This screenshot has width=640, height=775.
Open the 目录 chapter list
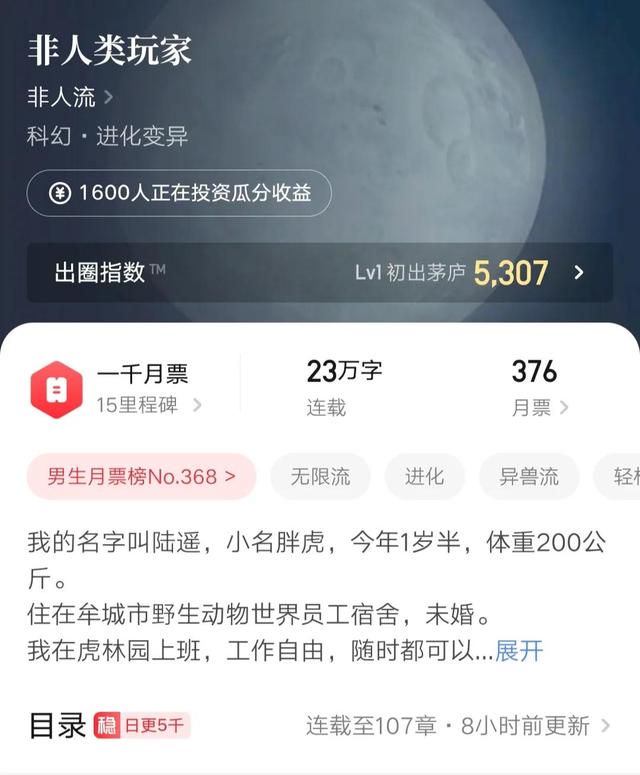click(x=320, y=725)
